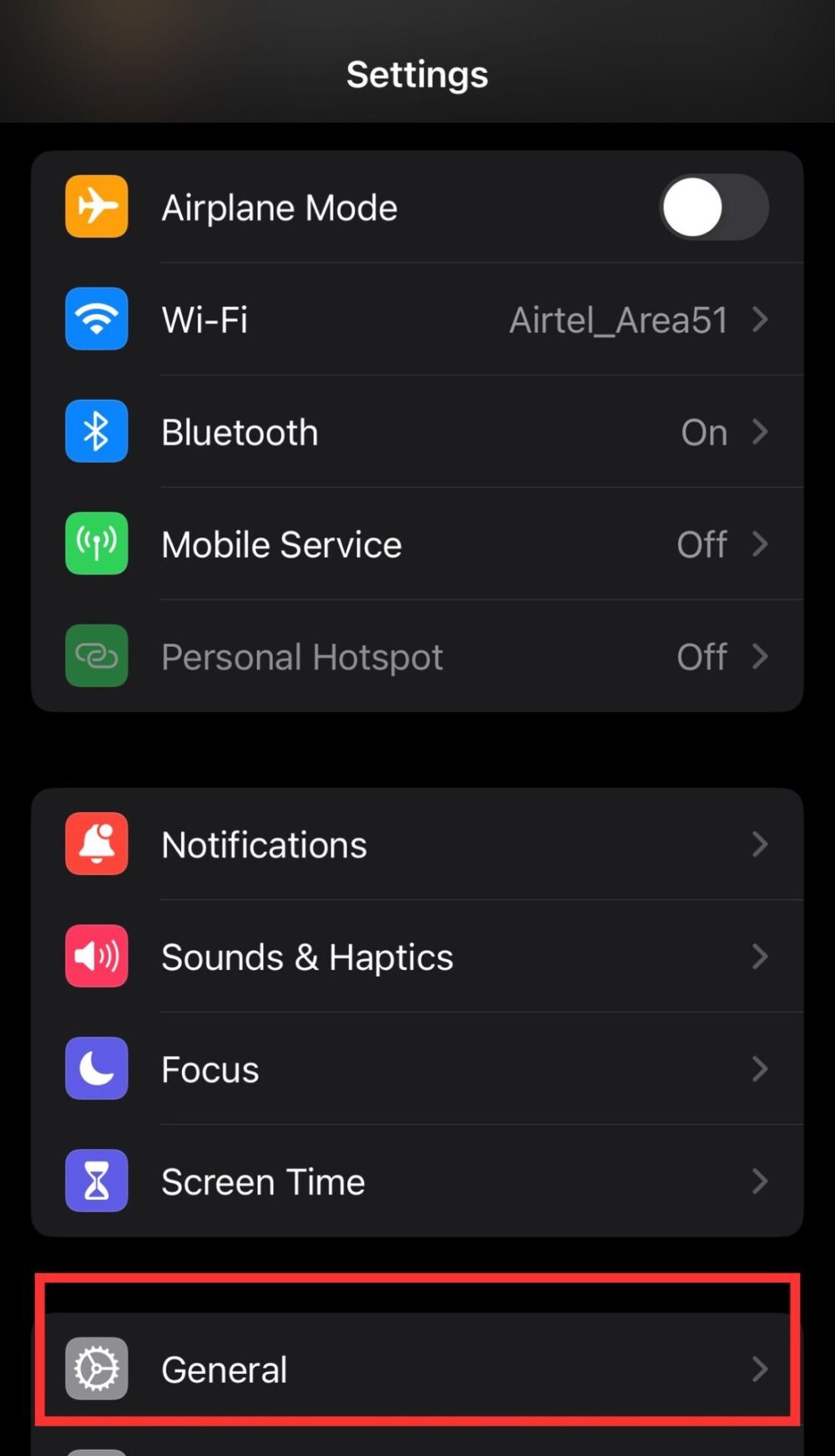
Task: Open Notifications settings
Action: pos(417,845)
